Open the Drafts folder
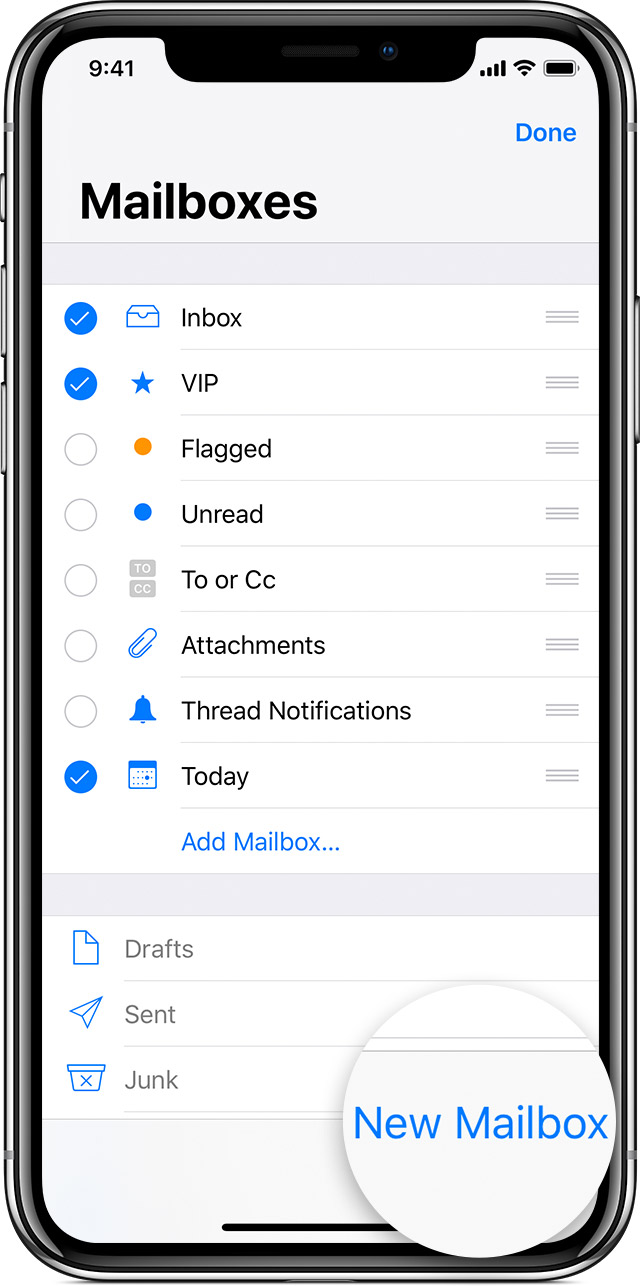The image size is (640, 1286). [320, 949]
